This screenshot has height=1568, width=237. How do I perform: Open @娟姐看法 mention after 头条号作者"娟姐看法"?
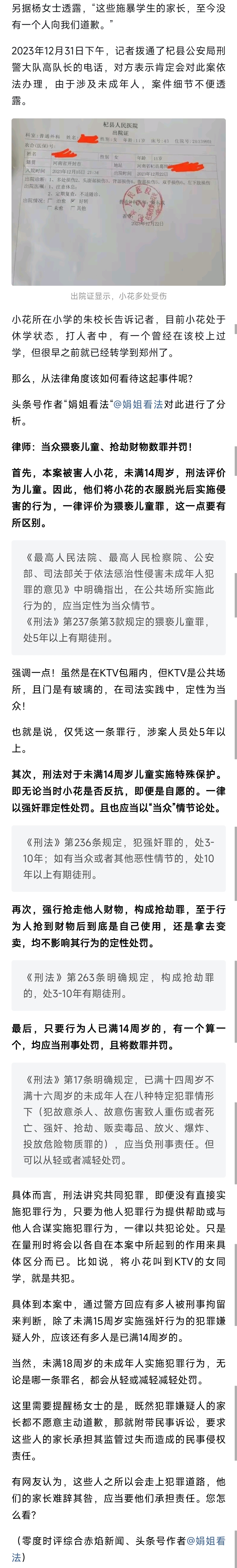pyautogui.click(x=138, y=404)
